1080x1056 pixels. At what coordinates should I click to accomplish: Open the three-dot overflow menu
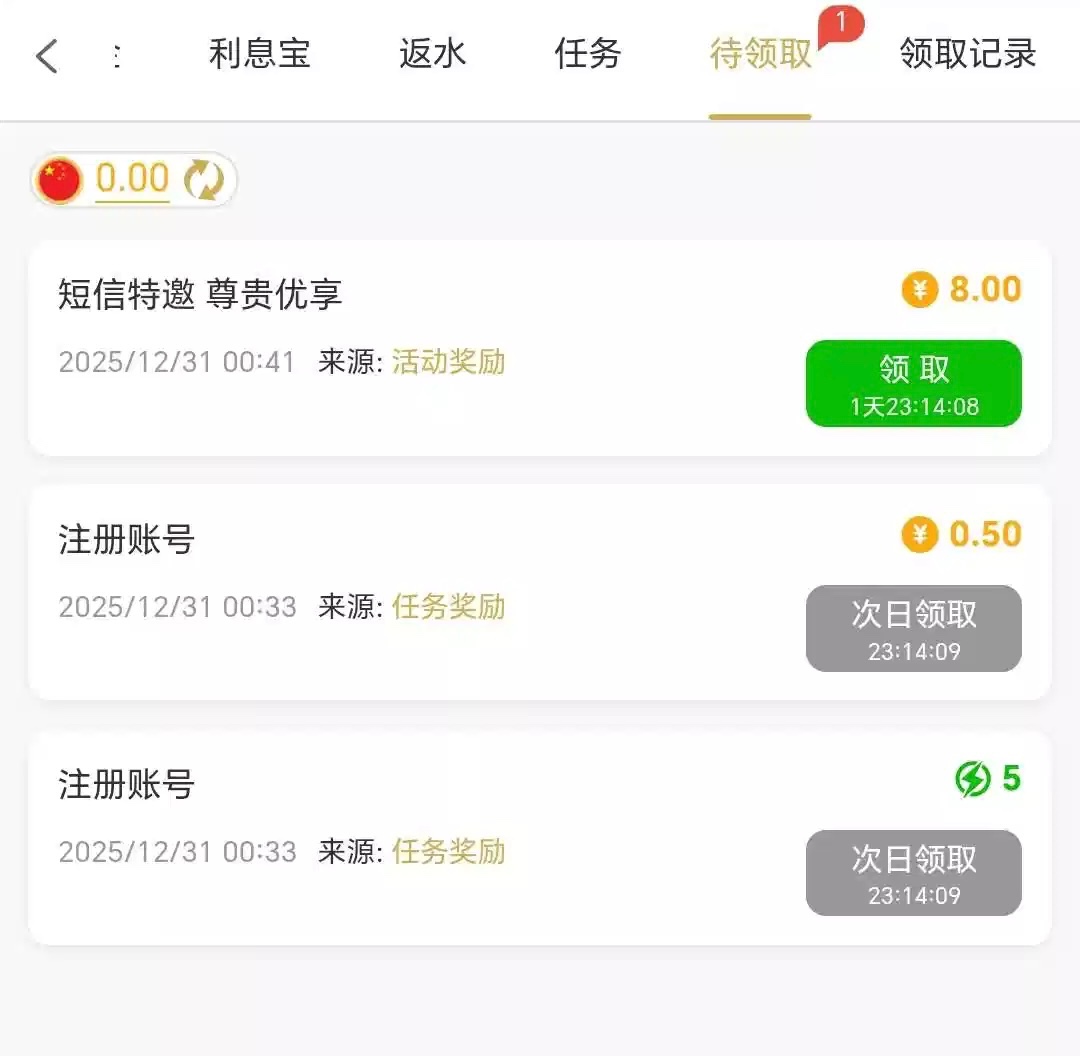tap(117, 56)
